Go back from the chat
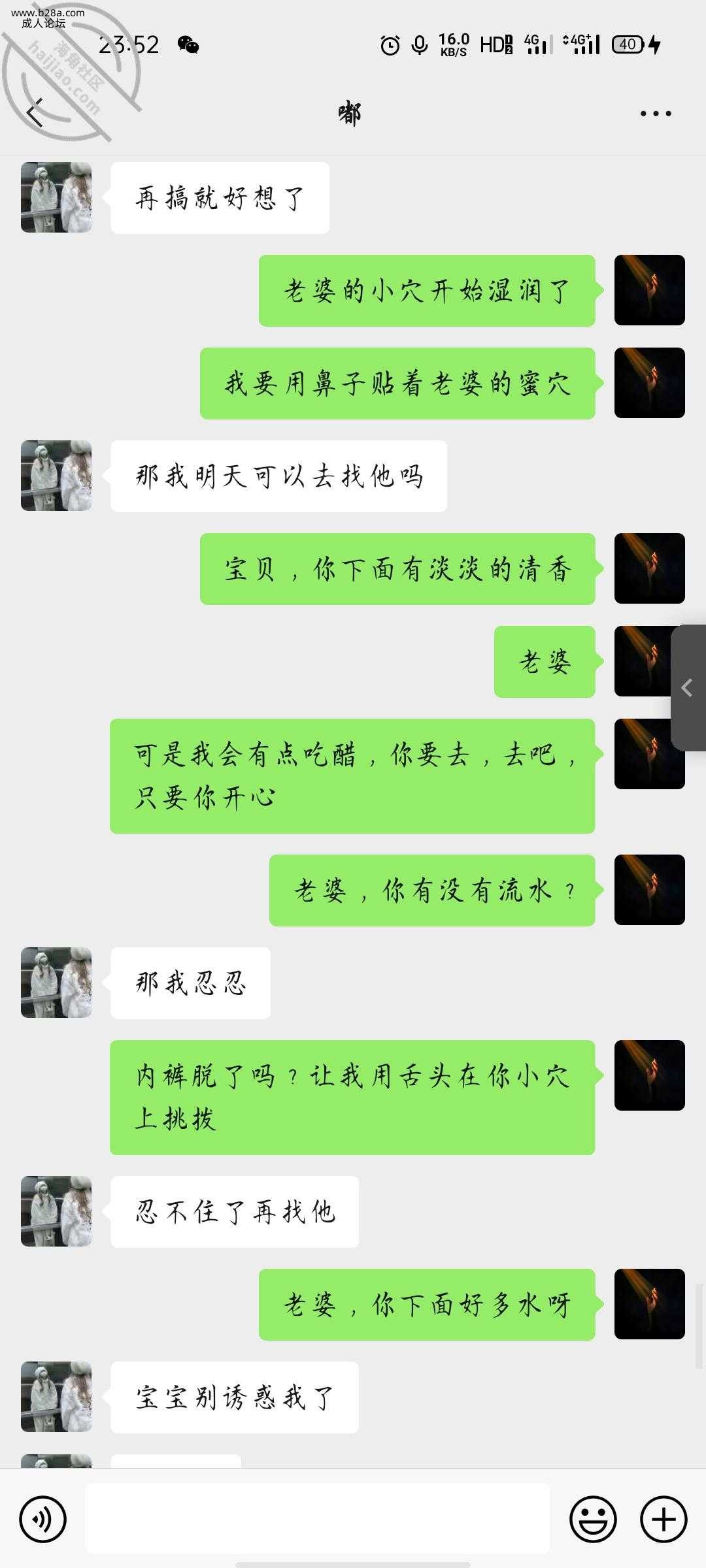The width and height of the screenshot is (706, 1568). (x=35, y=113)
